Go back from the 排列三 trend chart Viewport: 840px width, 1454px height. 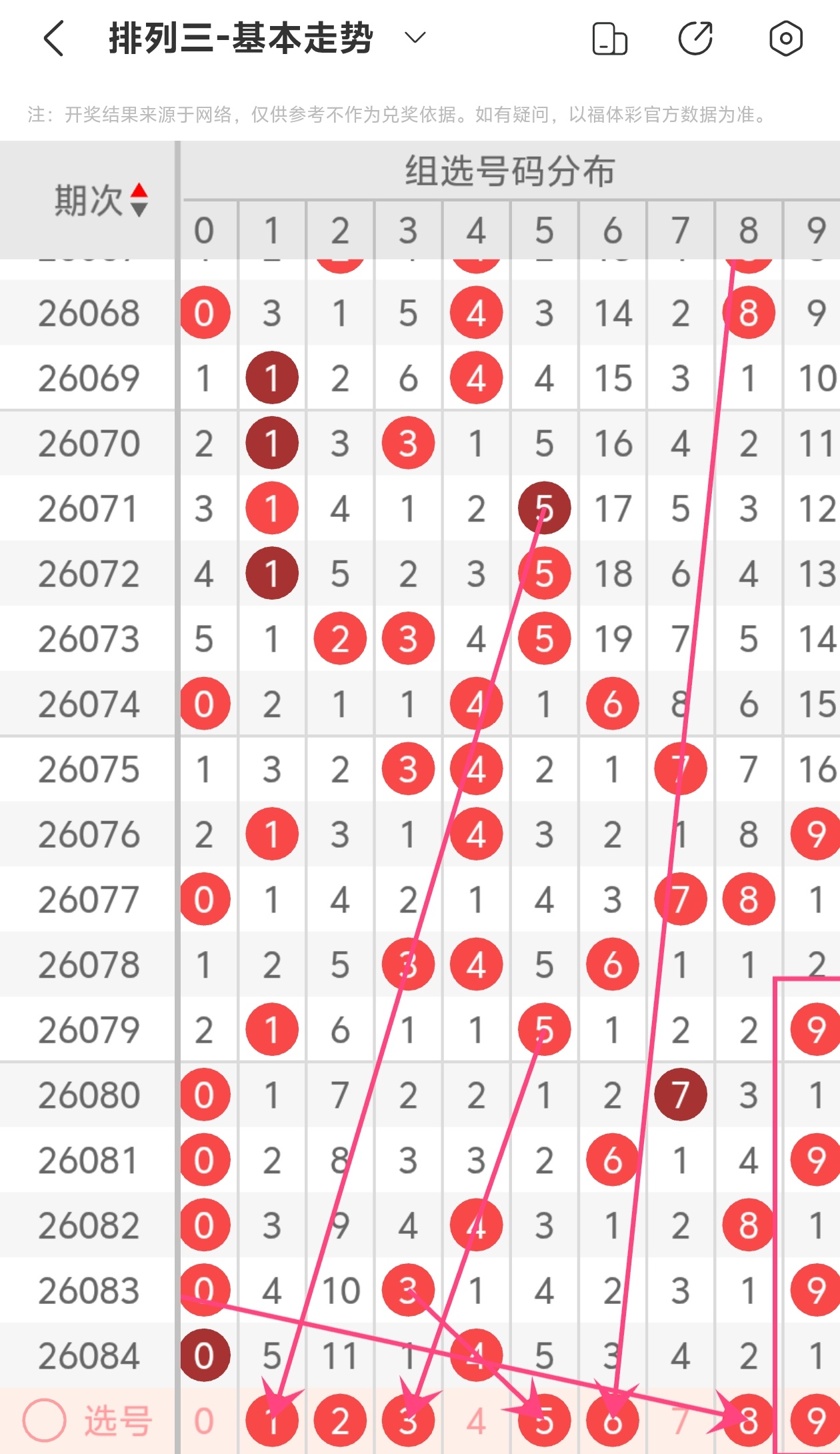click(x=55, y=39)
